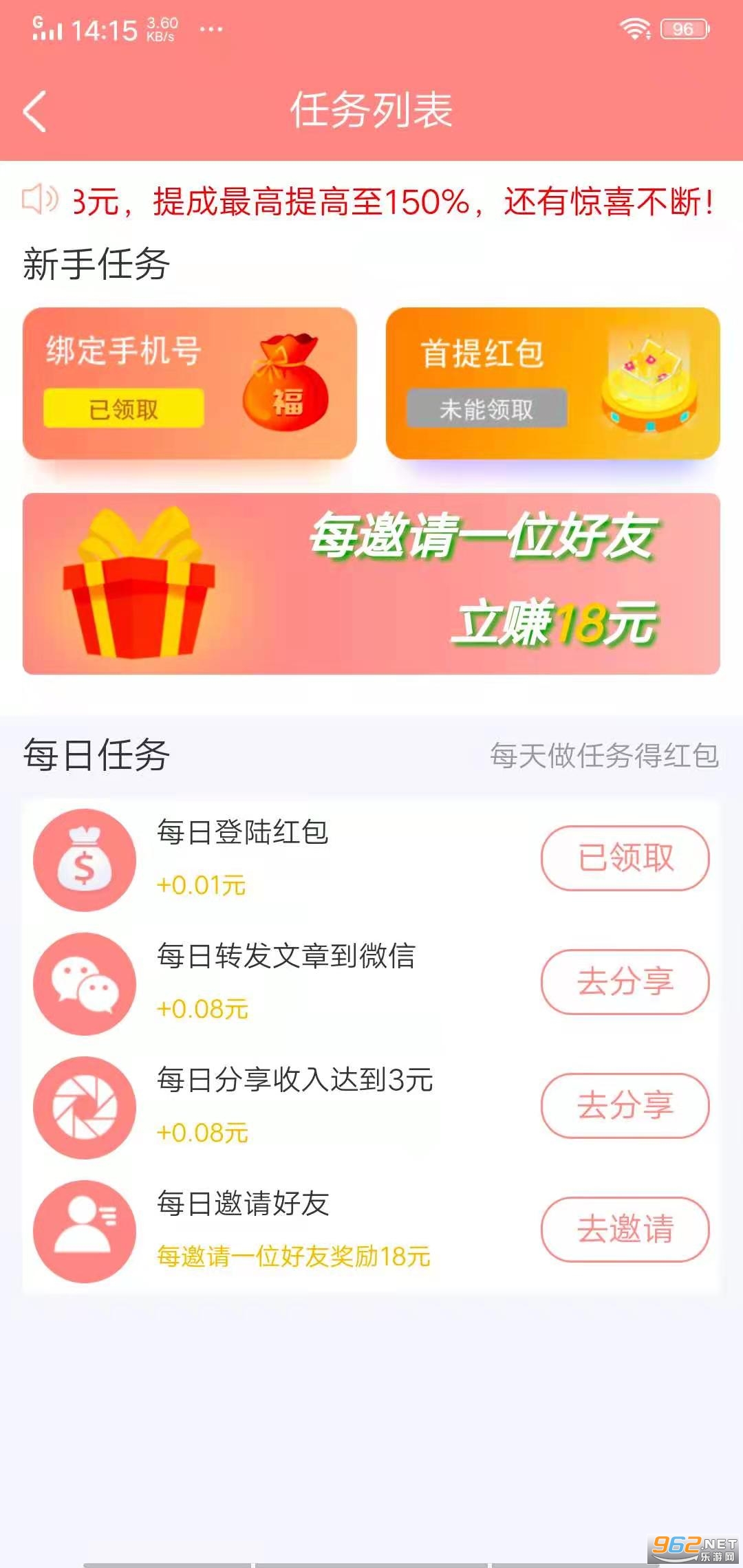Tap 去邀请 to invite friends
The image size is (743, 1568).
tap(625, 1229)
